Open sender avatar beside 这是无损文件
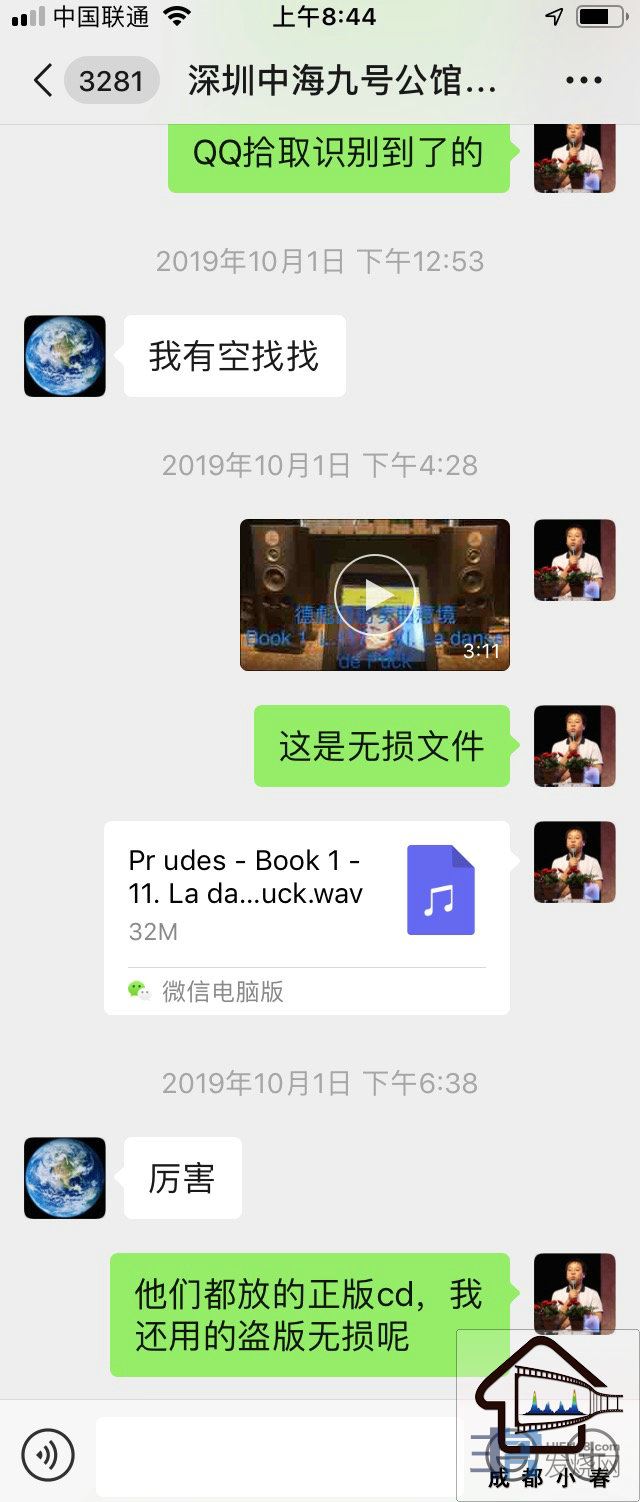The height and width of the screenshot is (1502, 640). coord(574,746)
